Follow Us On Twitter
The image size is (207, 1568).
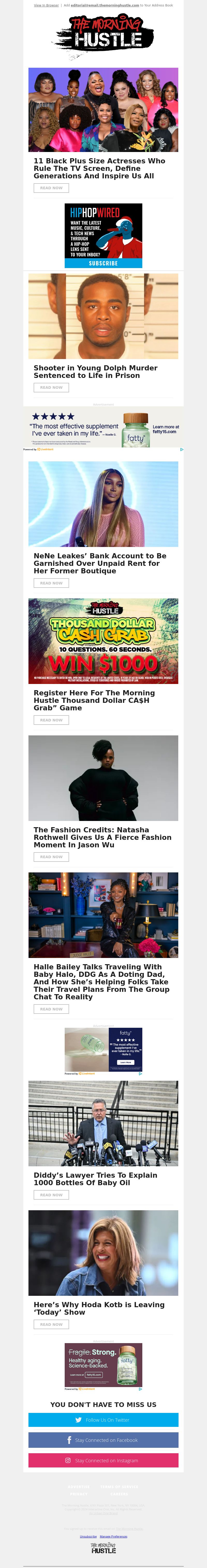point(103,1419)
